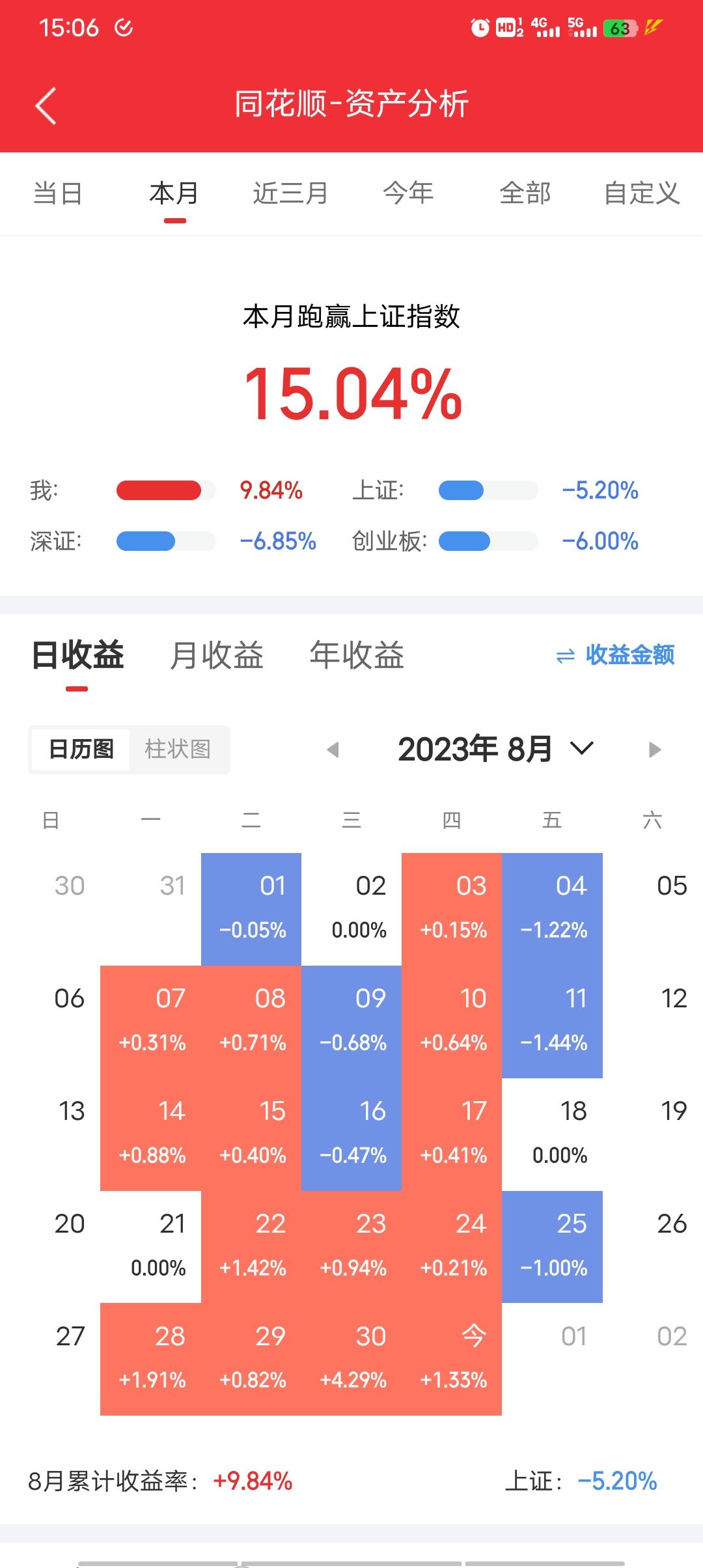703x1568 pixels.
Task: Expand the 2023年 8月 month picker
Action: [495, 749]
